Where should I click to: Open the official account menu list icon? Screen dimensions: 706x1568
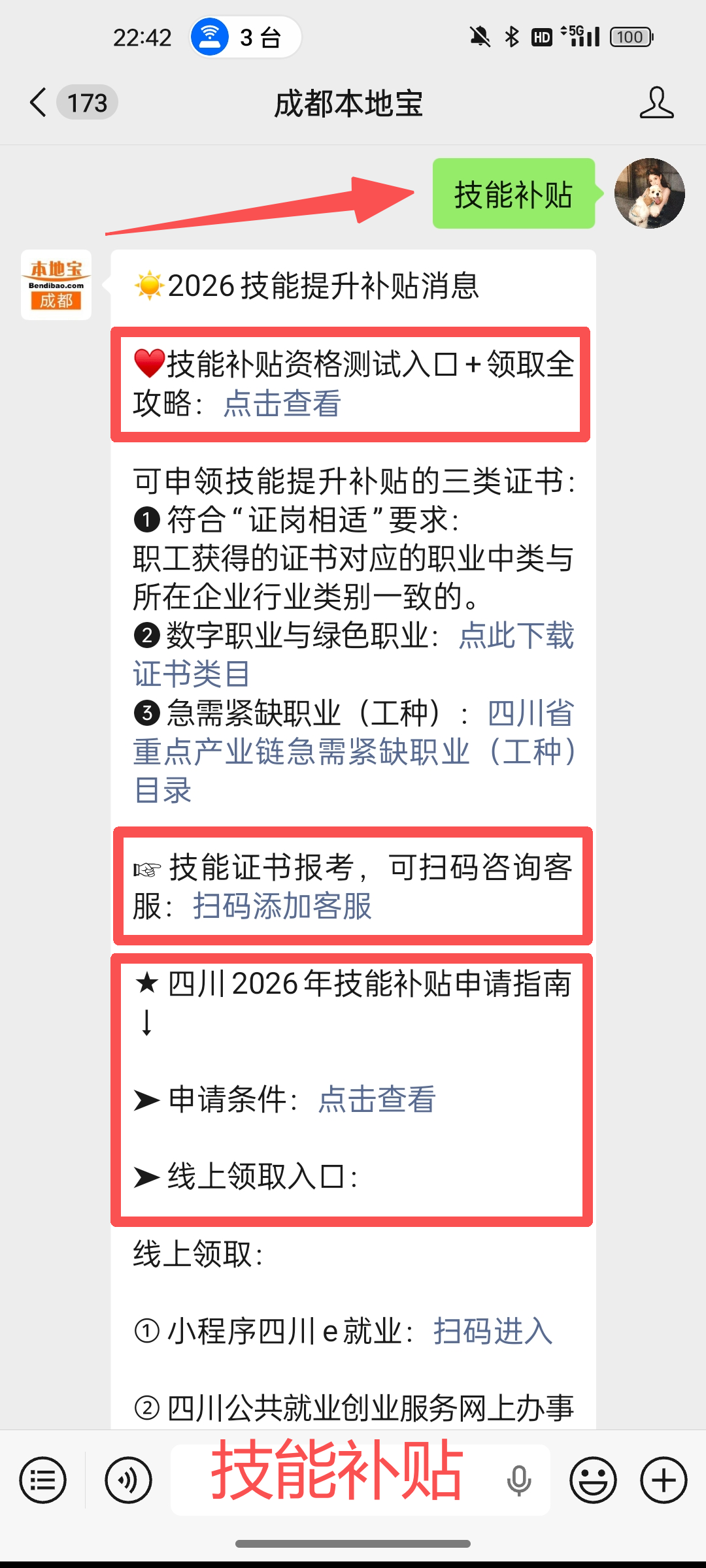coord(43,1480)
